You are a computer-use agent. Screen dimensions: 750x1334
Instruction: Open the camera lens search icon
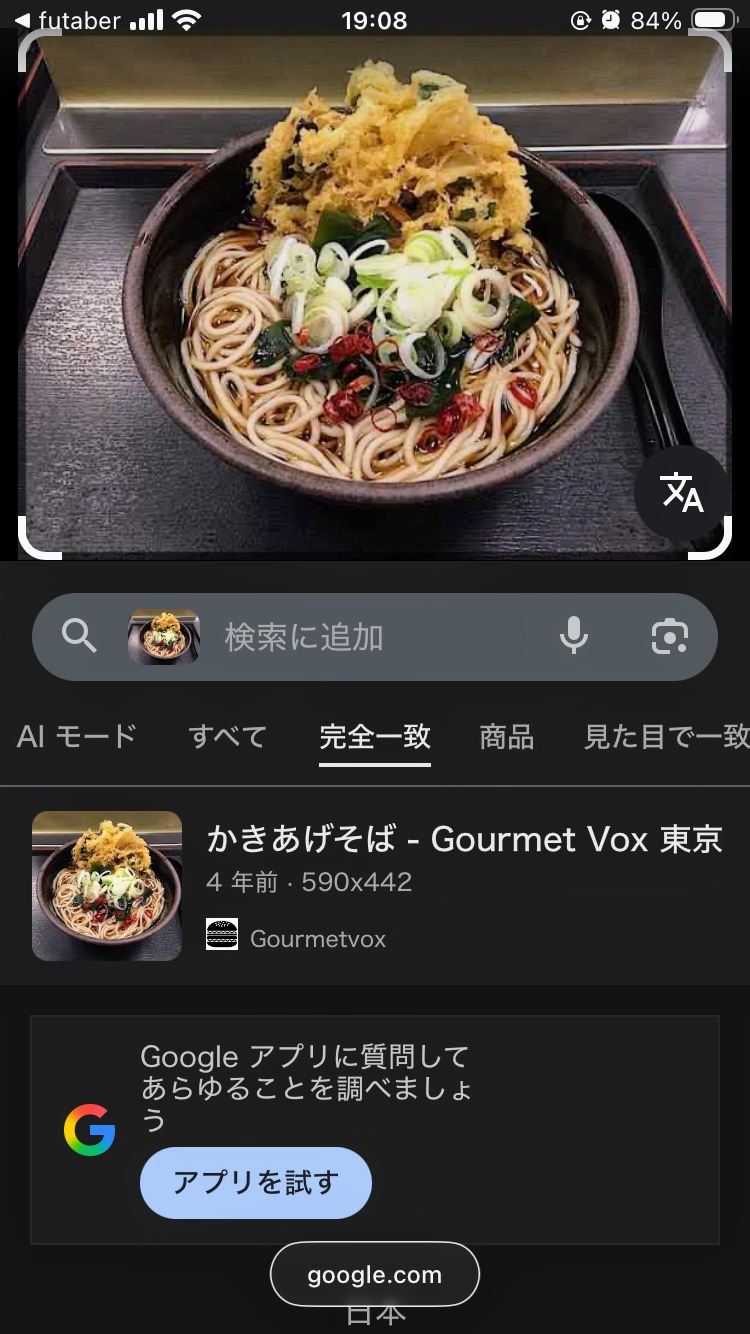pos(669,636)
